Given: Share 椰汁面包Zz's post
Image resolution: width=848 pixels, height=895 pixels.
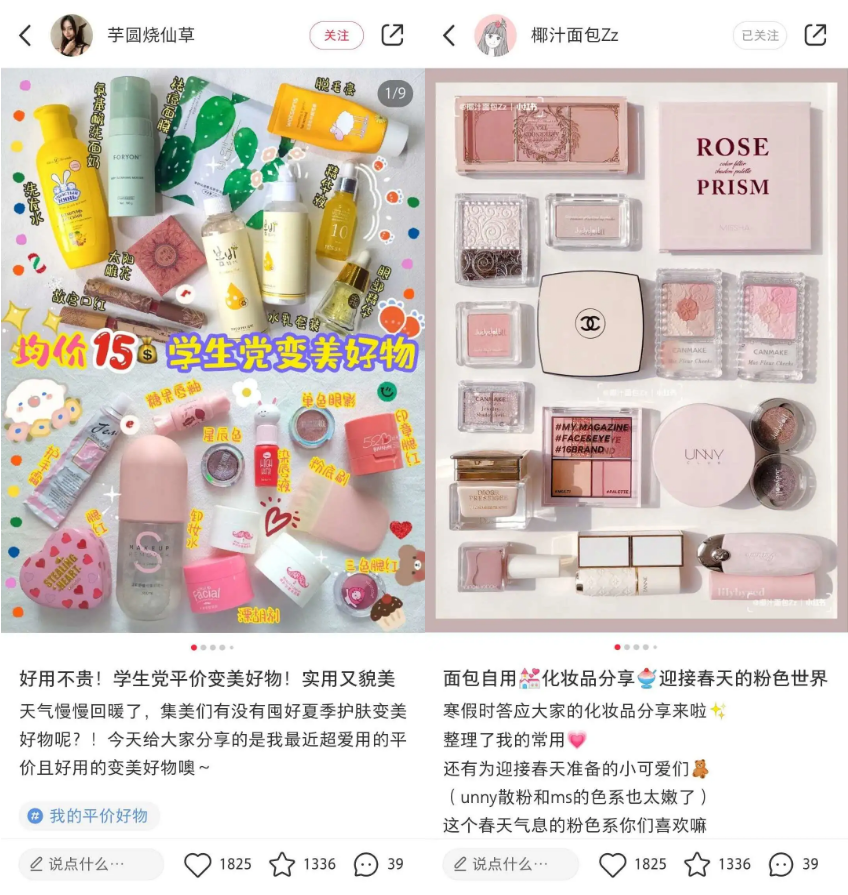Looking at the screenshot, I should click(816, 35).
